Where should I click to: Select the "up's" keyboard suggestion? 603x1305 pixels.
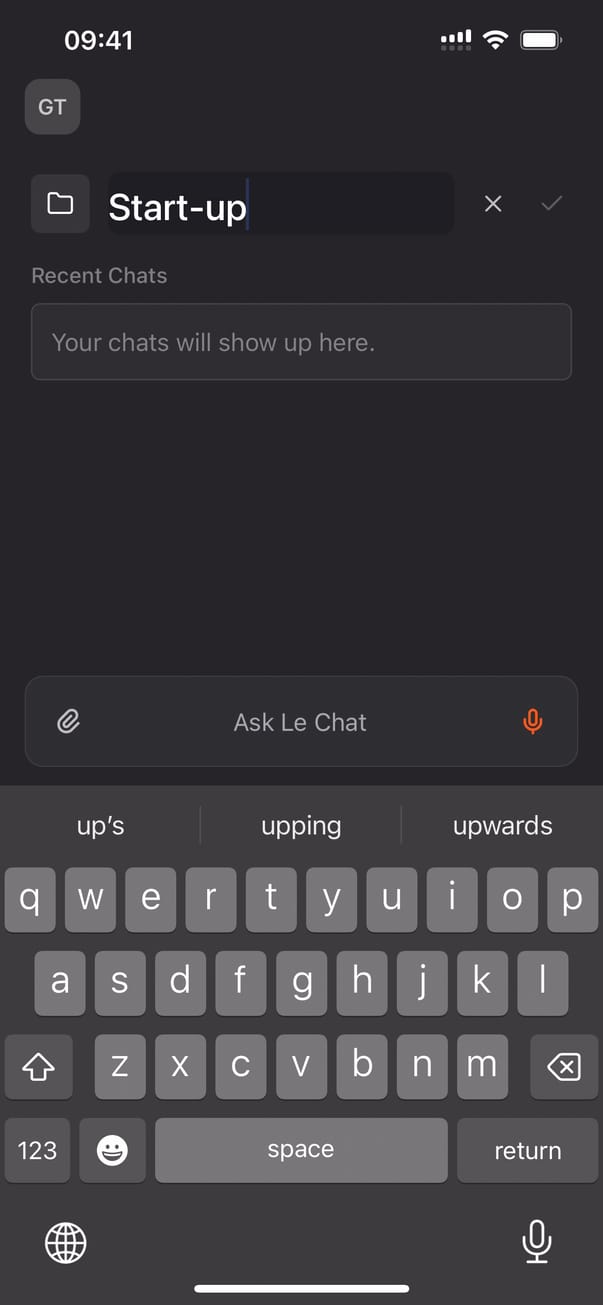pos(100,826)
